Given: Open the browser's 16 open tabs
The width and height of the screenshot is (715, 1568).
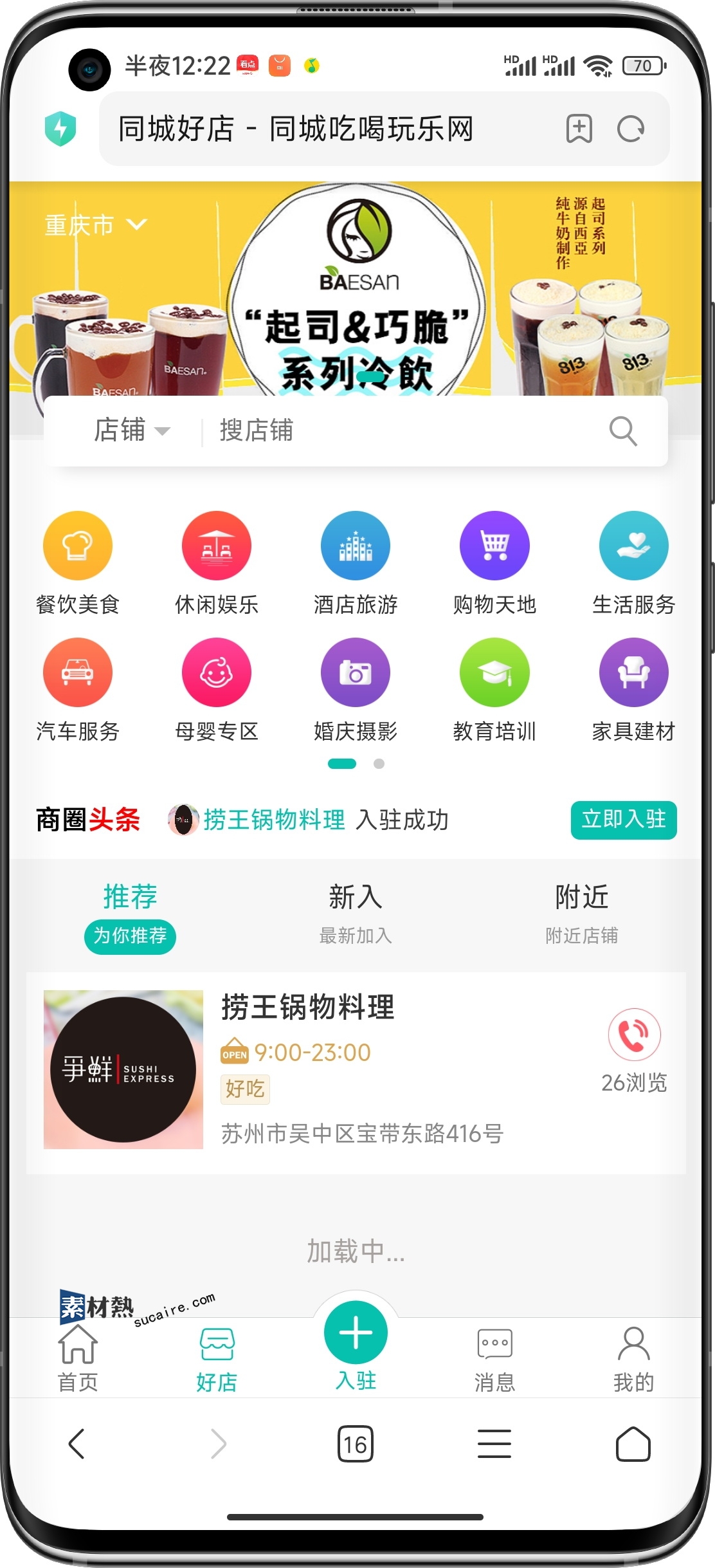Looking at the screenshot, I should click(x=355, y=1444).
